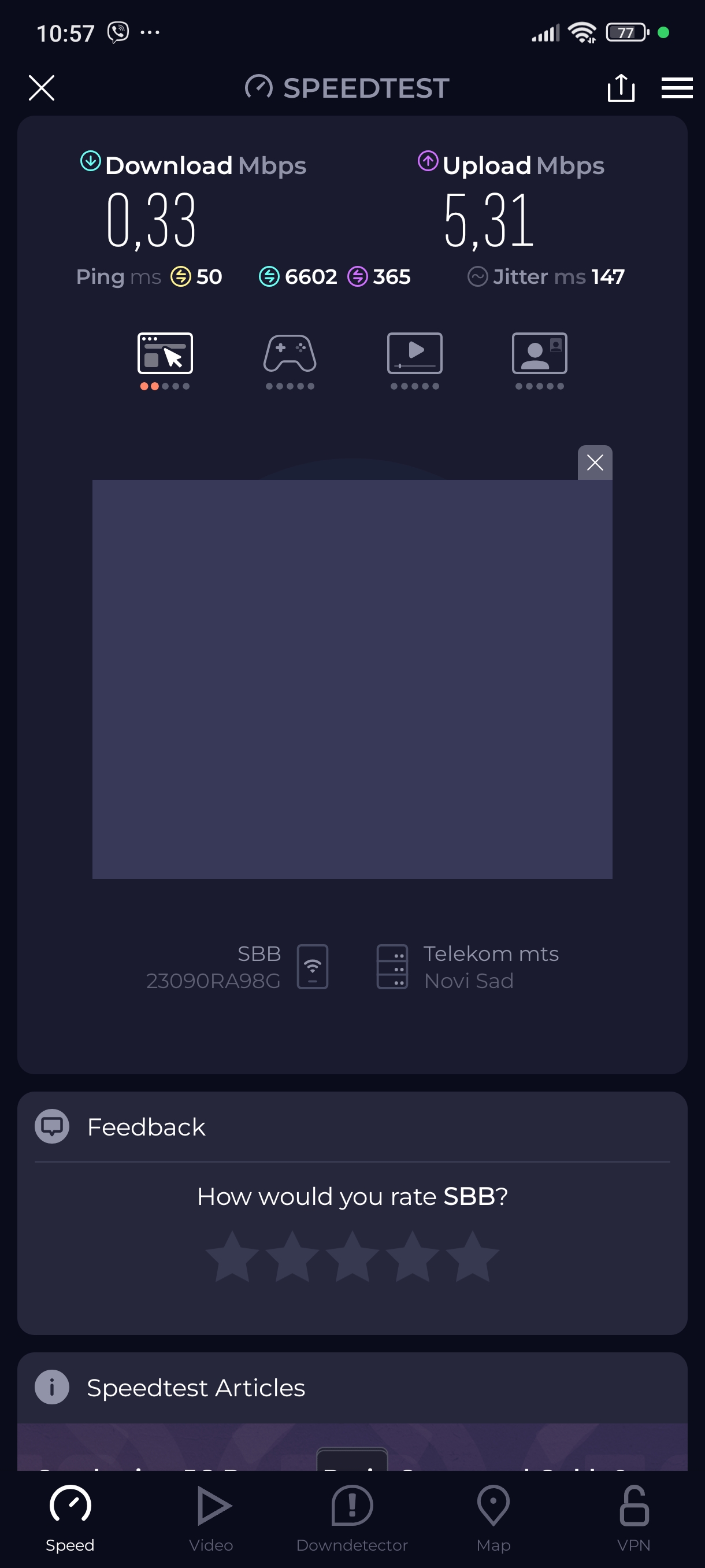The width and height of the screenshot is (705, 1568).
Task: Share the speed test result
Action: click(x=621, y=88)
